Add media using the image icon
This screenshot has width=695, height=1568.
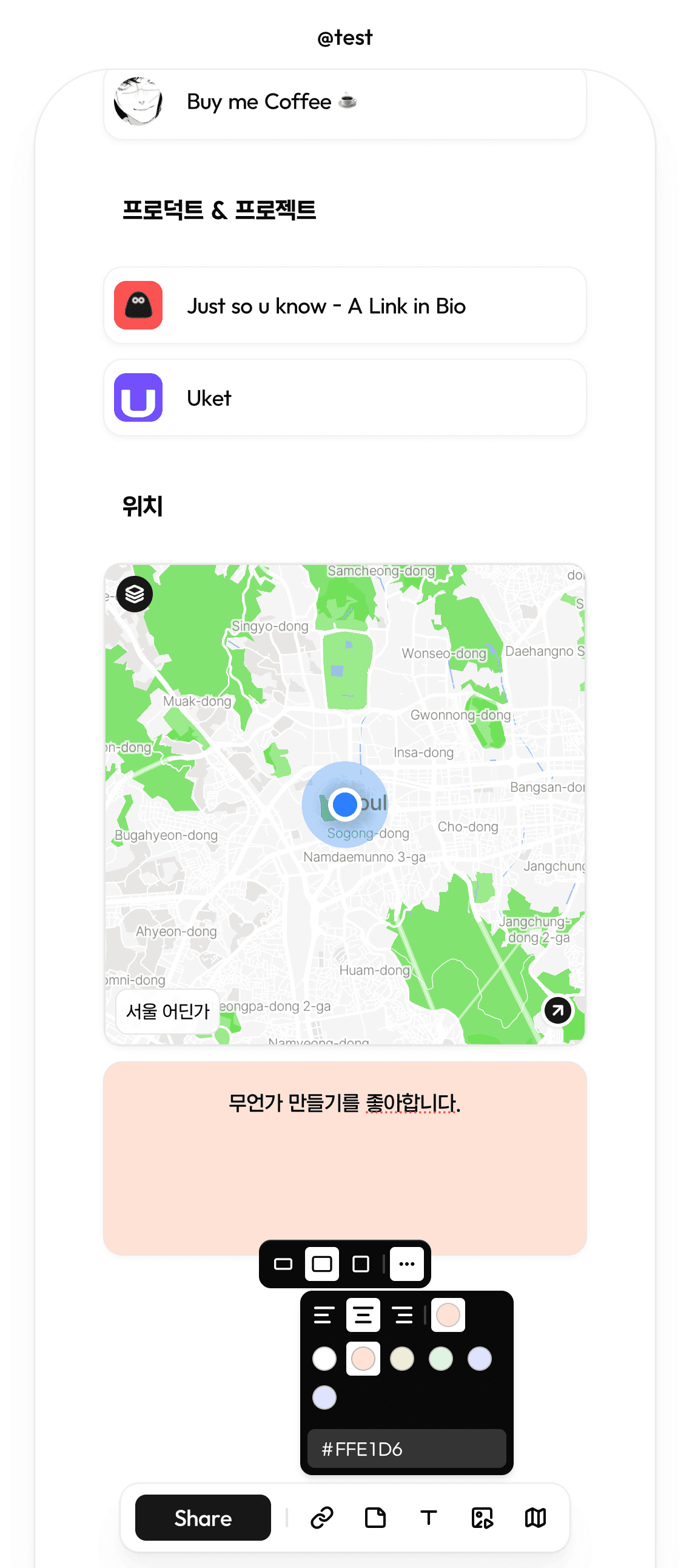(x=483, y=1518)
